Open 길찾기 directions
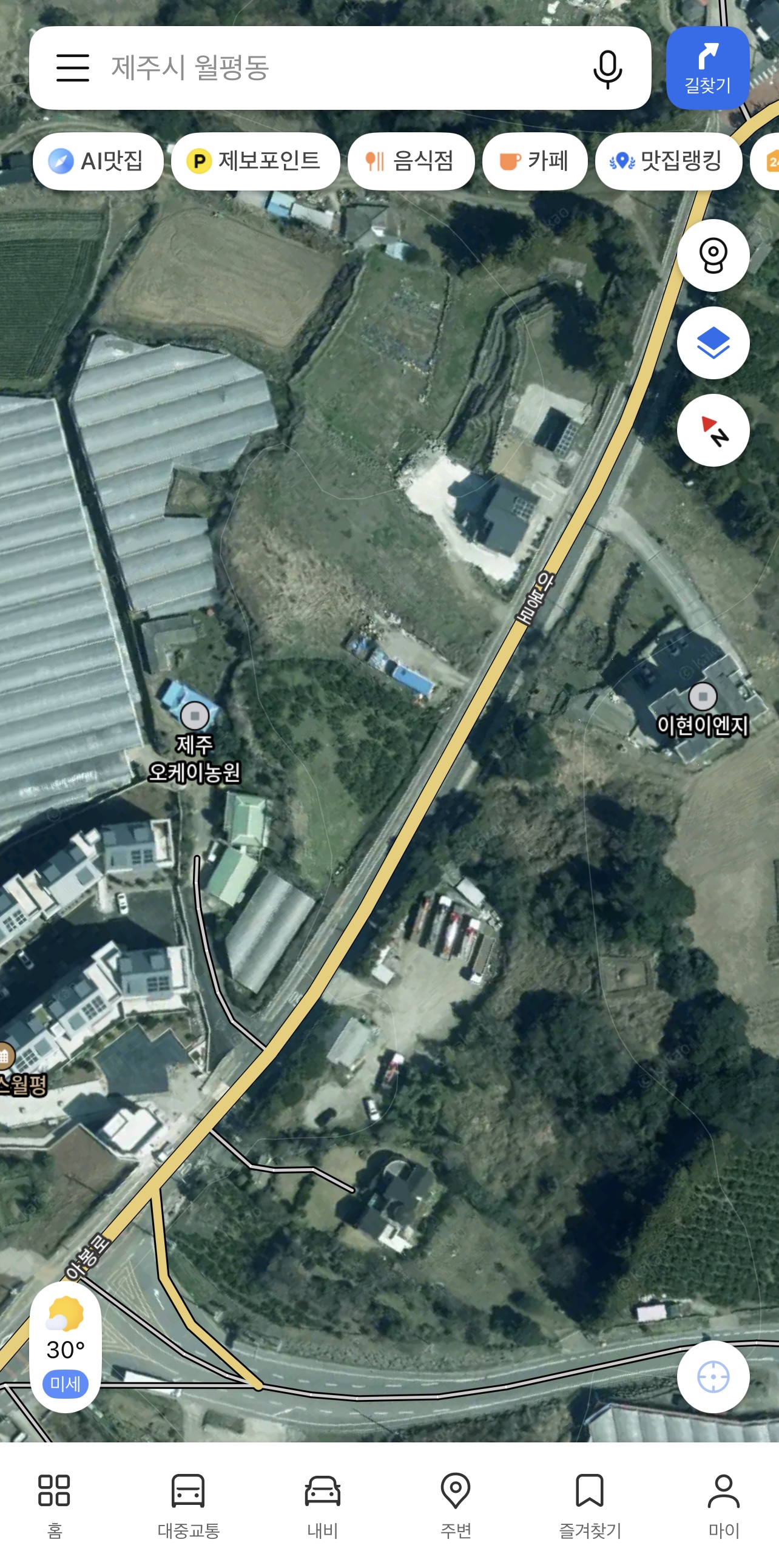The height and width of the screenshot is (1568, 779). coord(707,67)
